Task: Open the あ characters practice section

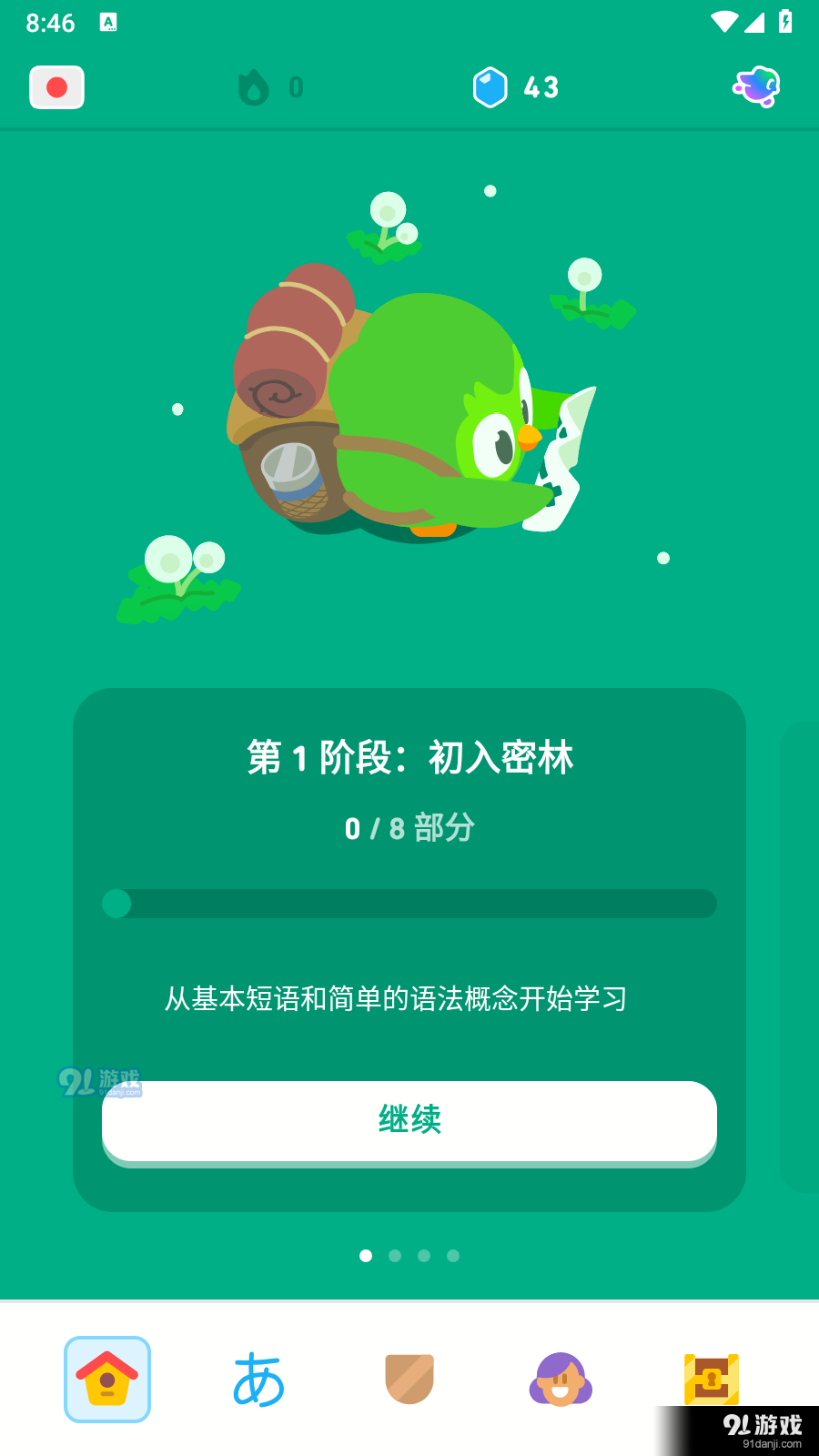Action: 258,1379
